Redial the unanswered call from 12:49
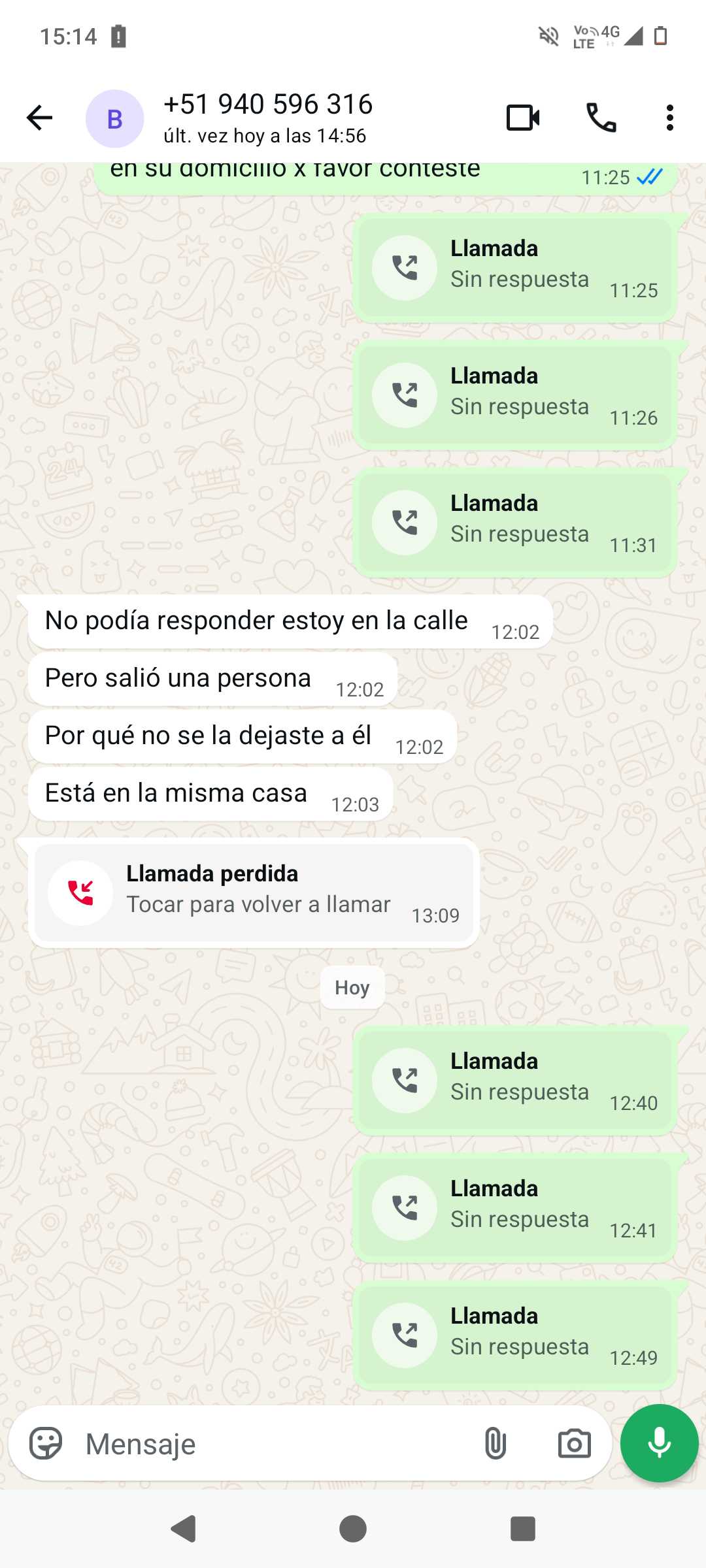 (x=515, y=1335)
